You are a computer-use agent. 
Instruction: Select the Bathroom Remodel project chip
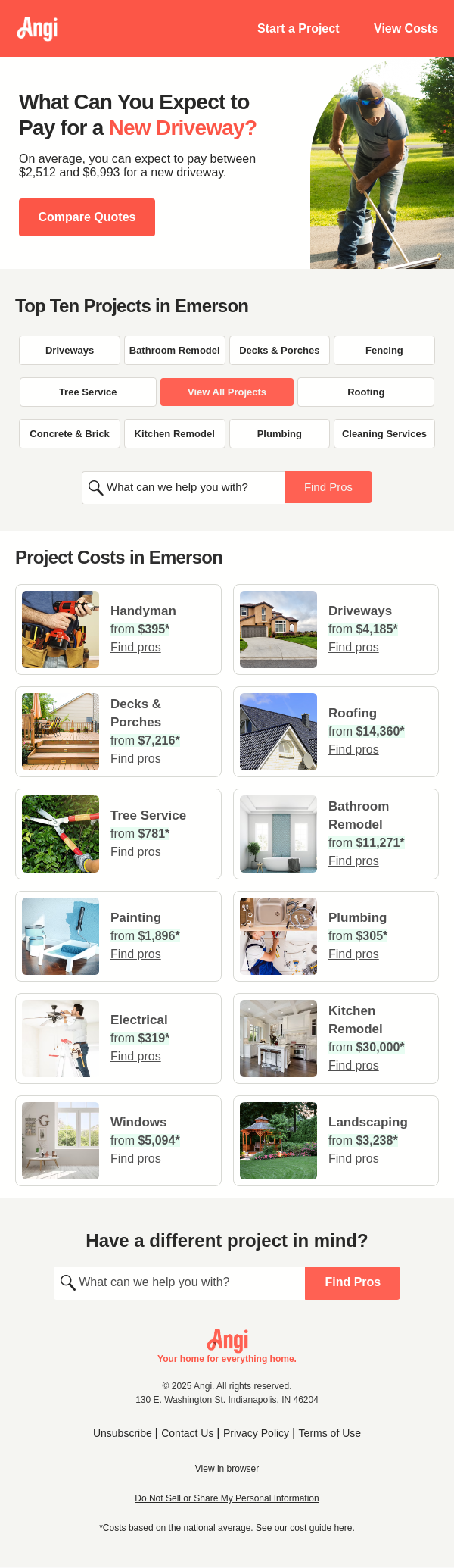[175, 351]
